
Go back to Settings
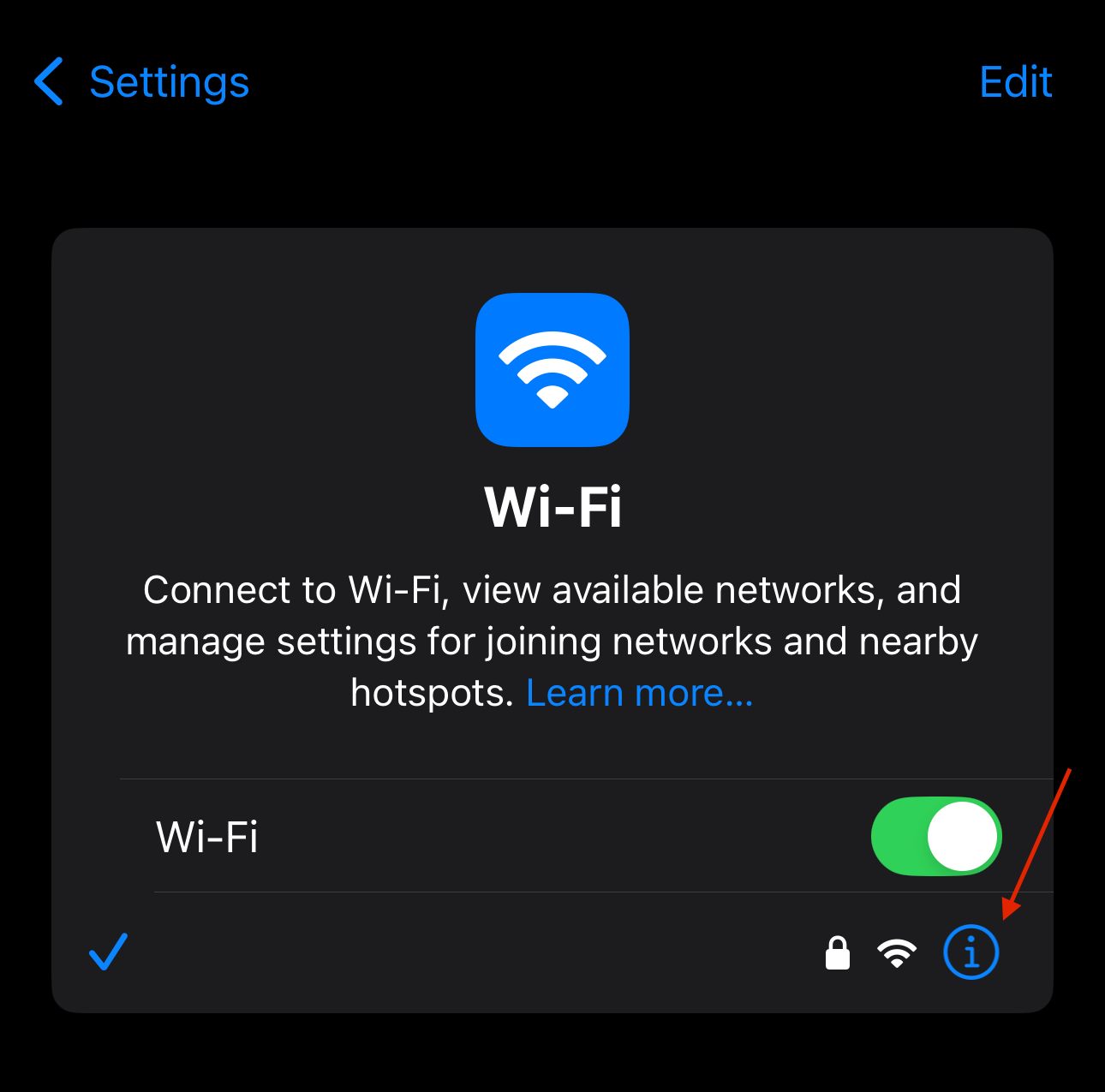(142, 82)
